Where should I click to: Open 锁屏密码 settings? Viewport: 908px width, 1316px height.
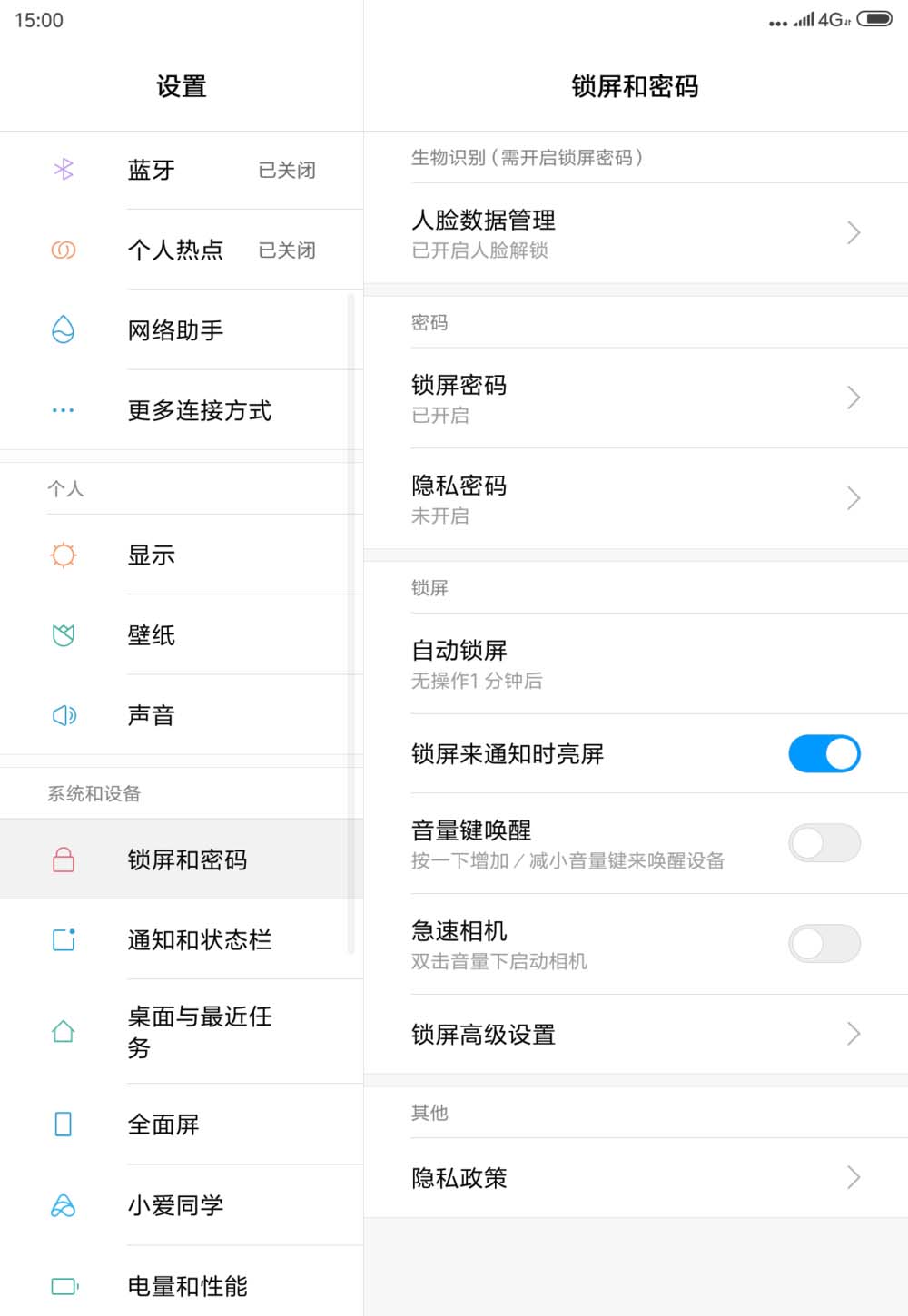636,398
